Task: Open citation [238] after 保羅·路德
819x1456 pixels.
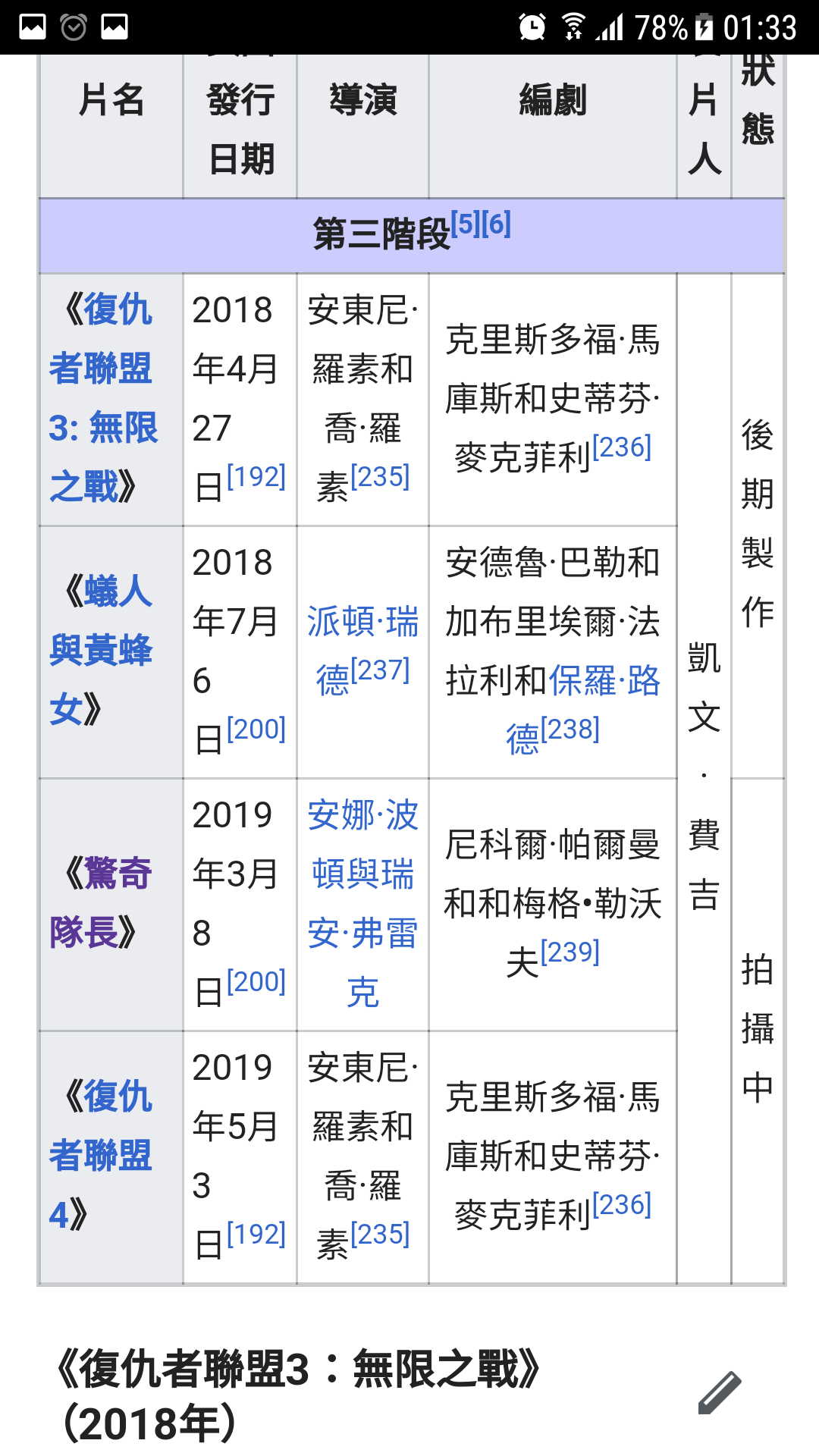Action: (x=570, y=729)
